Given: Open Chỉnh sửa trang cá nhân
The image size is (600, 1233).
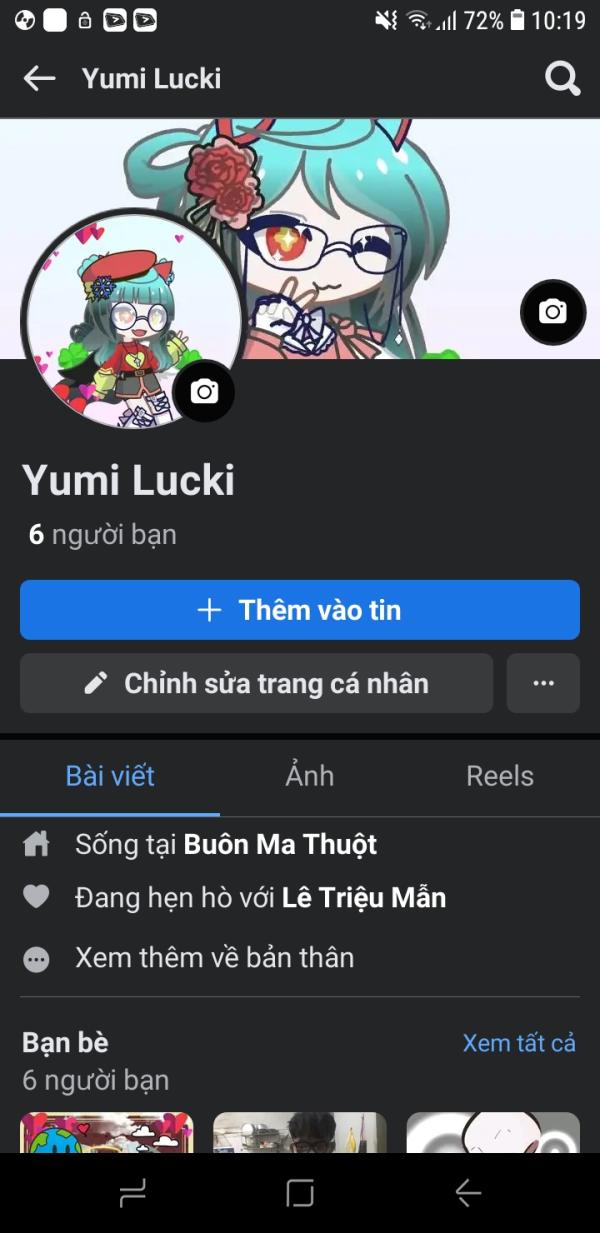Looking at the screenshot, I should 256,684.
